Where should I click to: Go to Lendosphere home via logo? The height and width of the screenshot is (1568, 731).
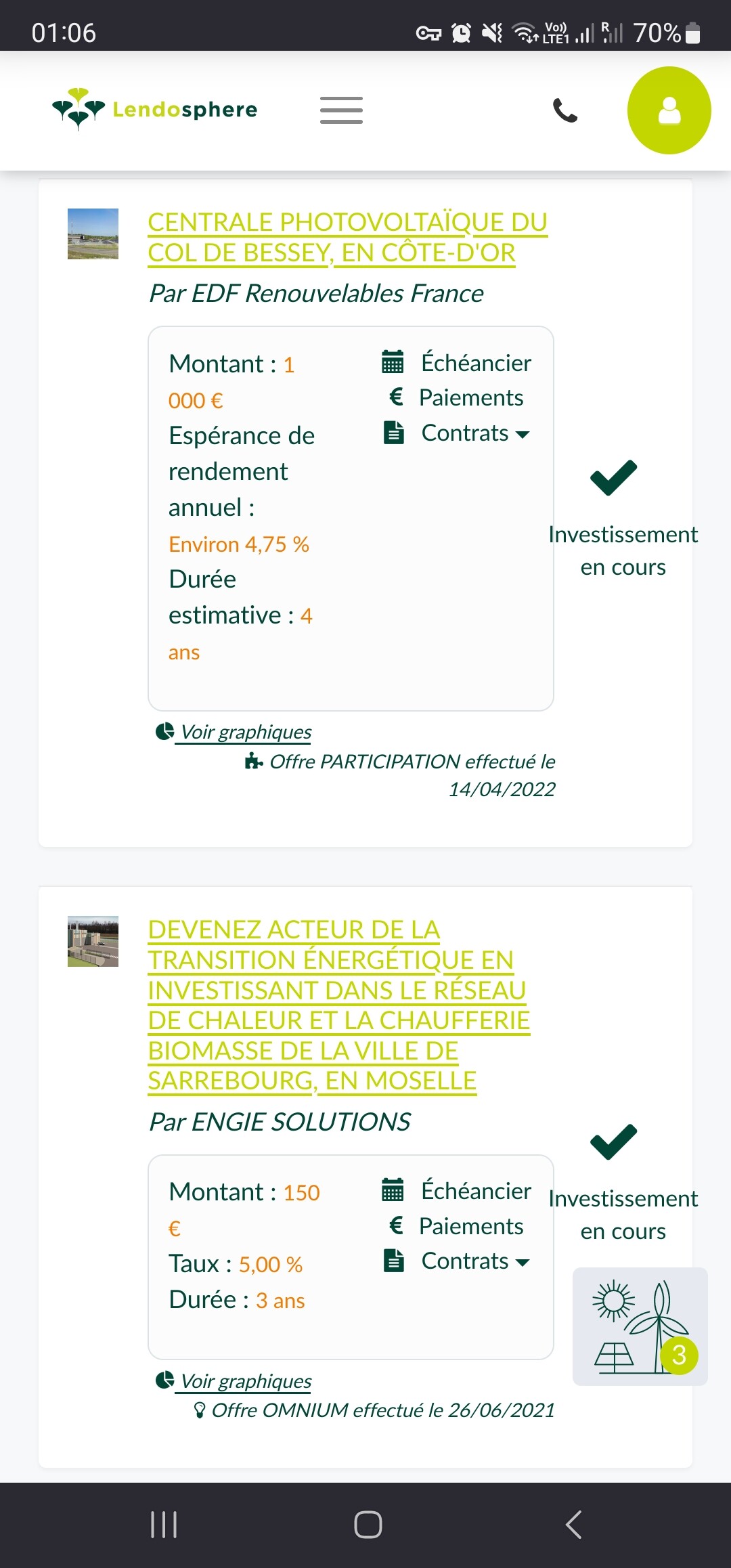pos(155,109)
